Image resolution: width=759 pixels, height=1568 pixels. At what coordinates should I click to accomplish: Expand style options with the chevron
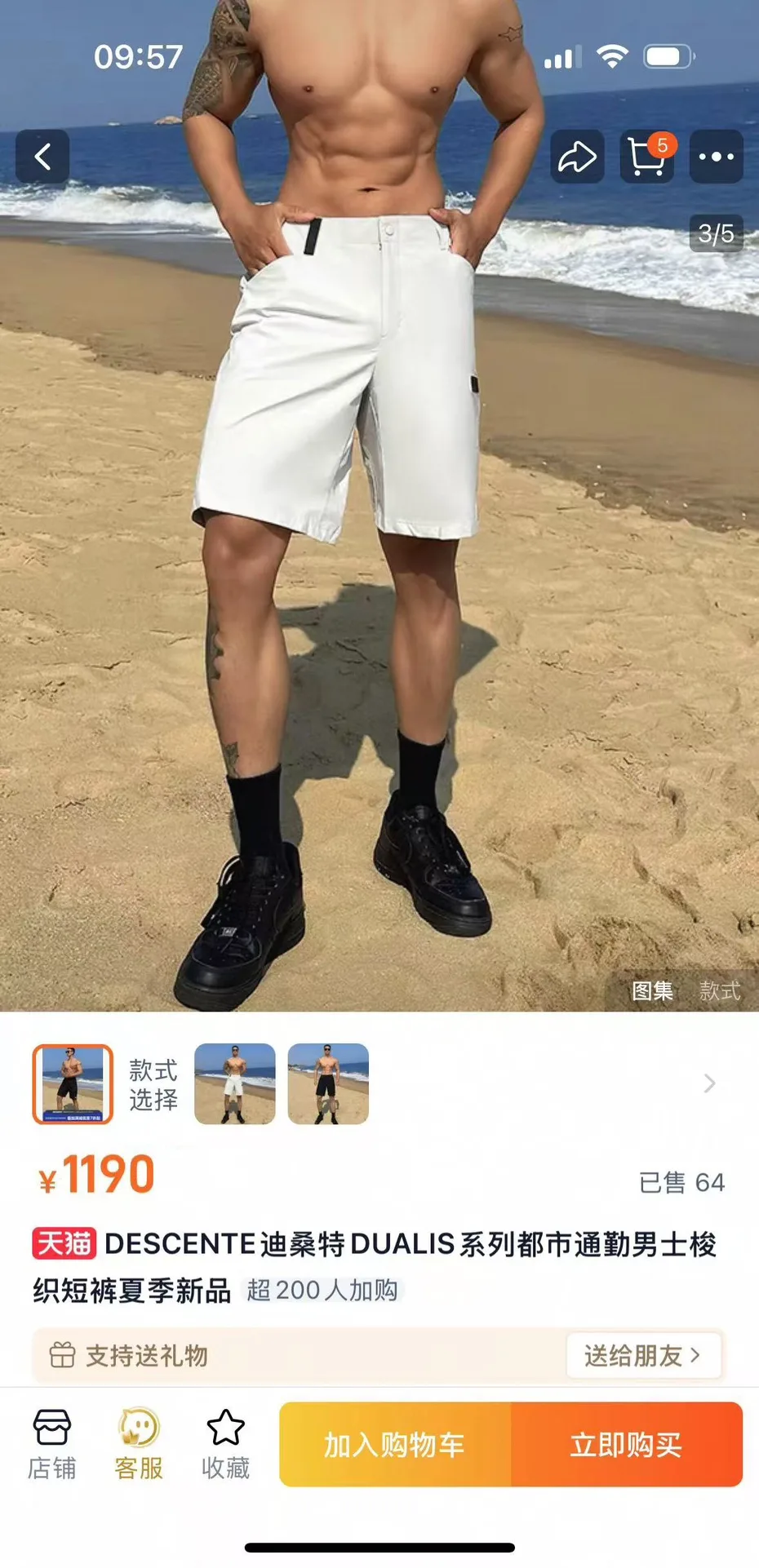coord(709,1083)
